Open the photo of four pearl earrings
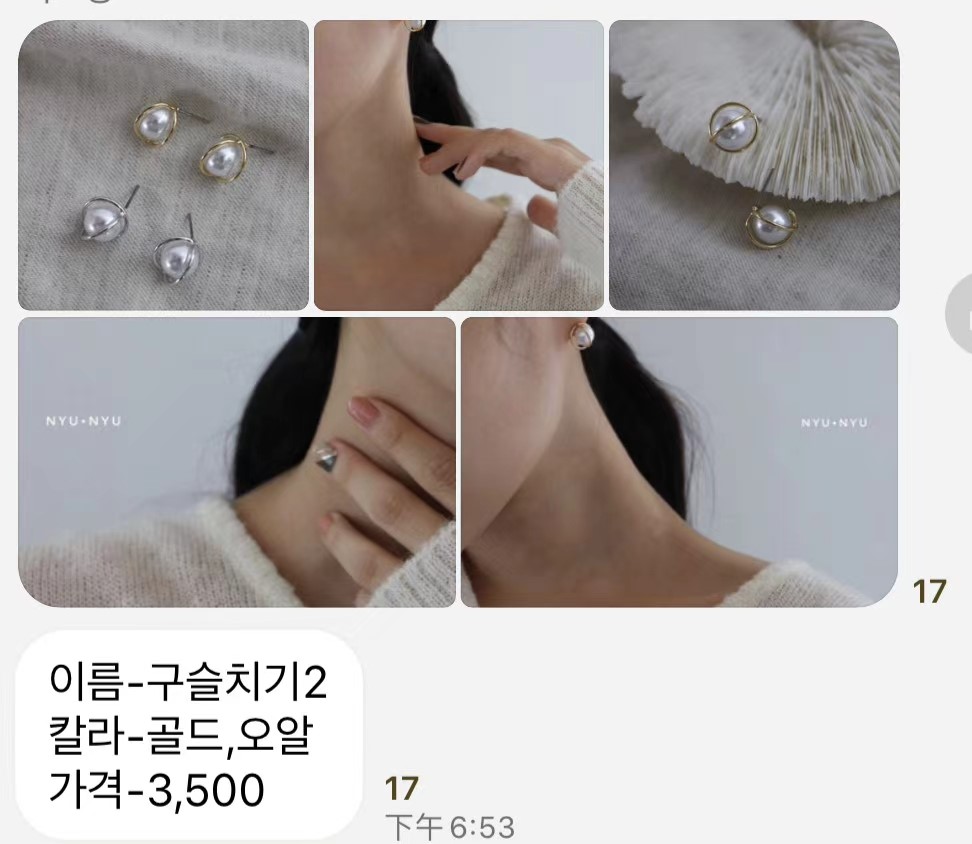This screenshot has height=844, width=972. coord(163,165)
